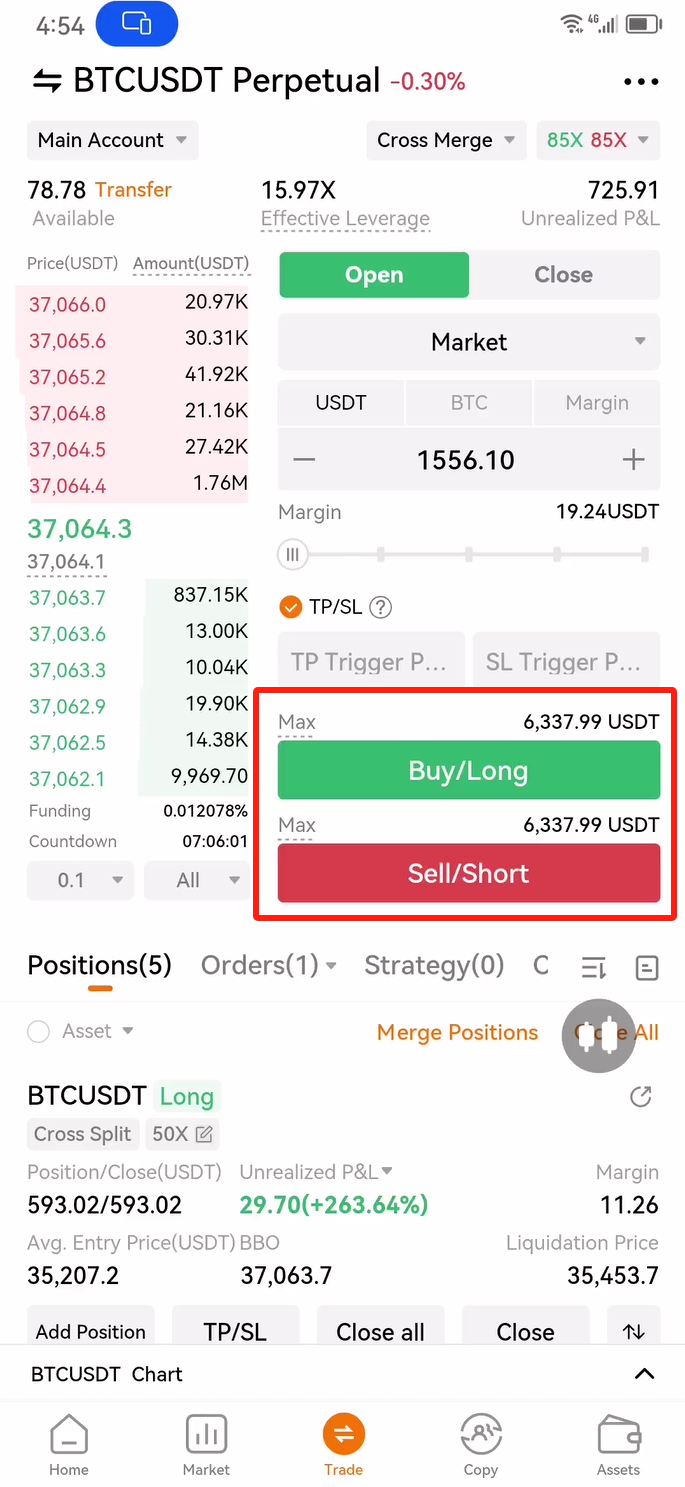Go to the Assets tab
Image resolution: width=685 pixels, height=1487 pixels.
(618, 1446)
